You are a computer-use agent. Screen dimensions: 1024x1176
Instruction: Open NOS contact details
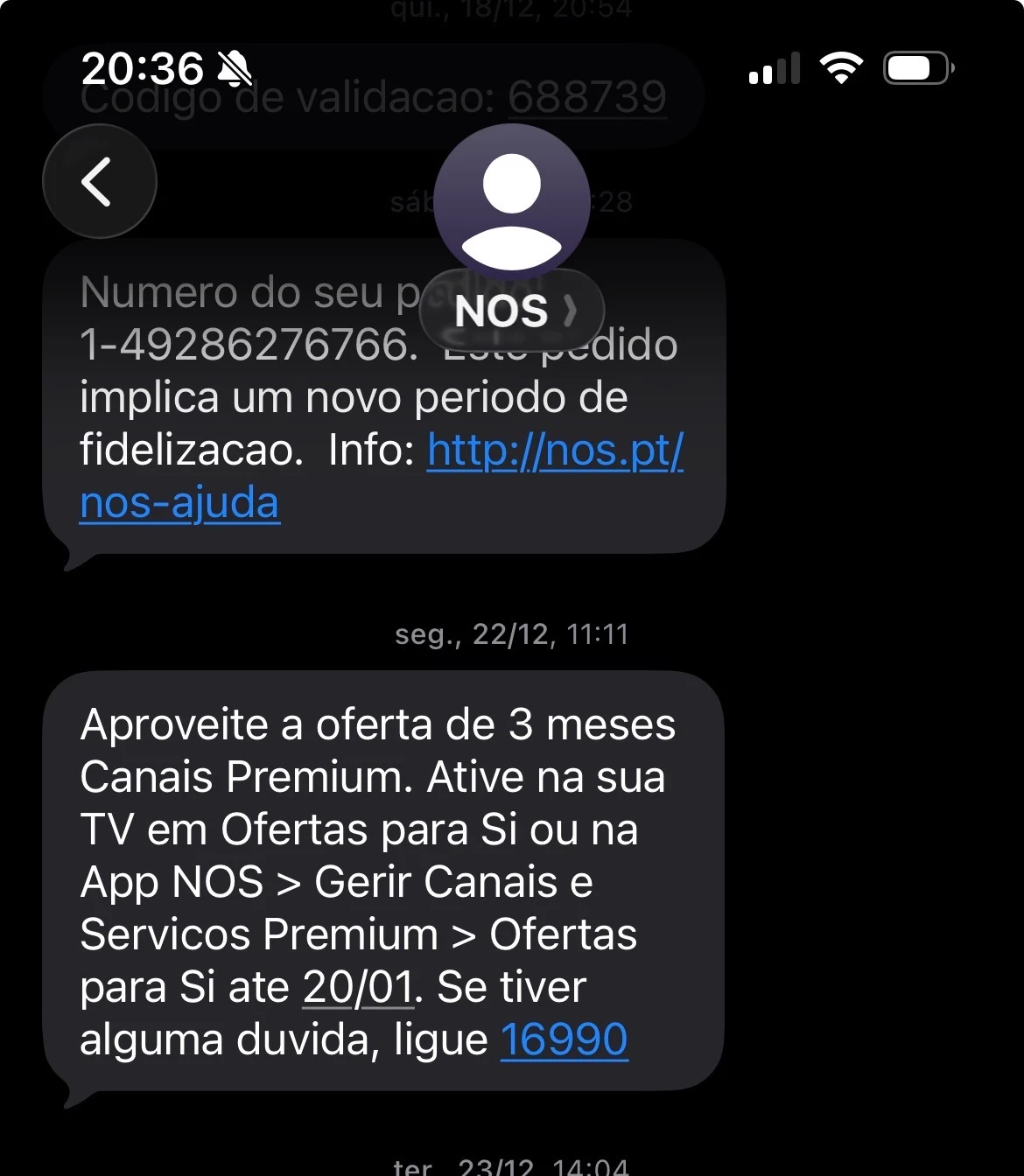point(512,311)
